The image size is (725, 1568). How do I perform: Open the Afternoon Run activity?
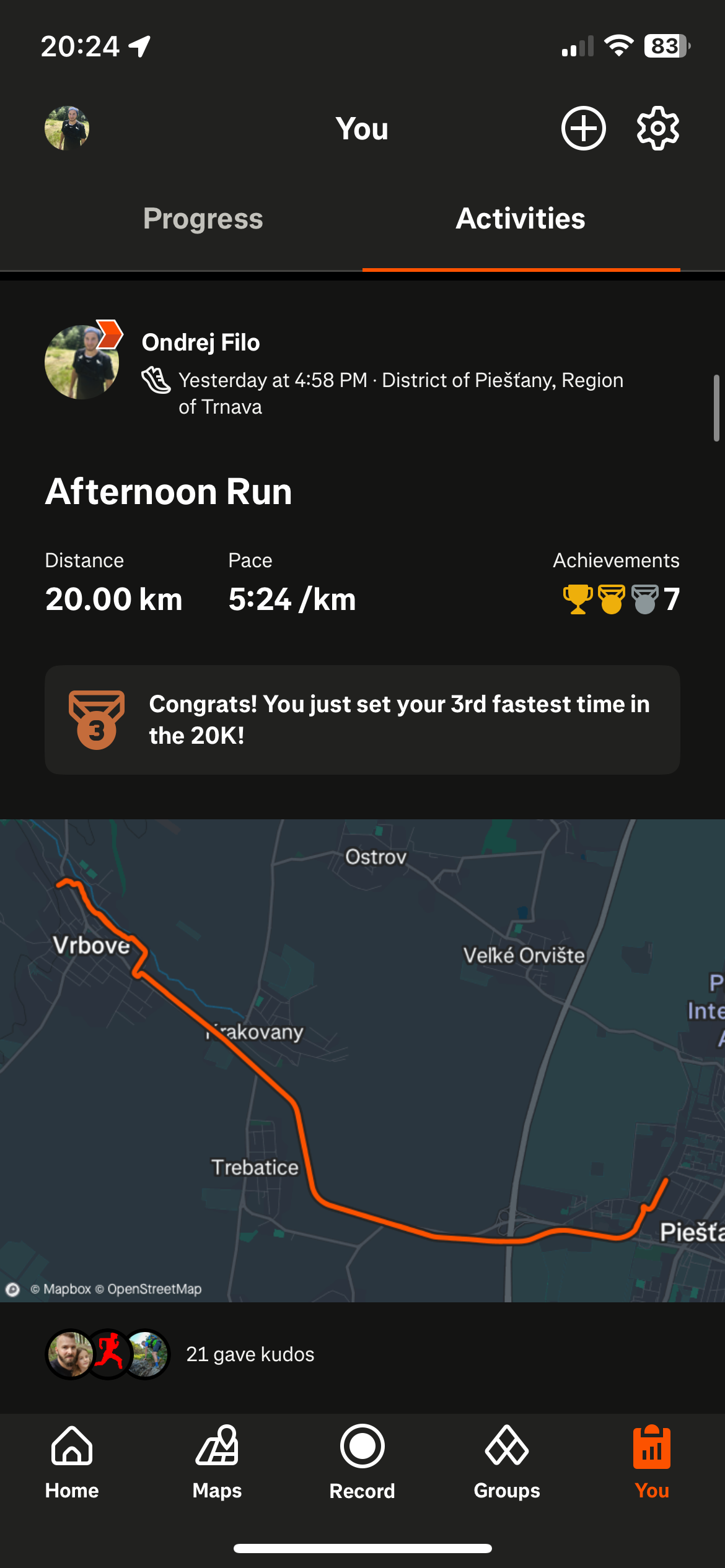169,492
